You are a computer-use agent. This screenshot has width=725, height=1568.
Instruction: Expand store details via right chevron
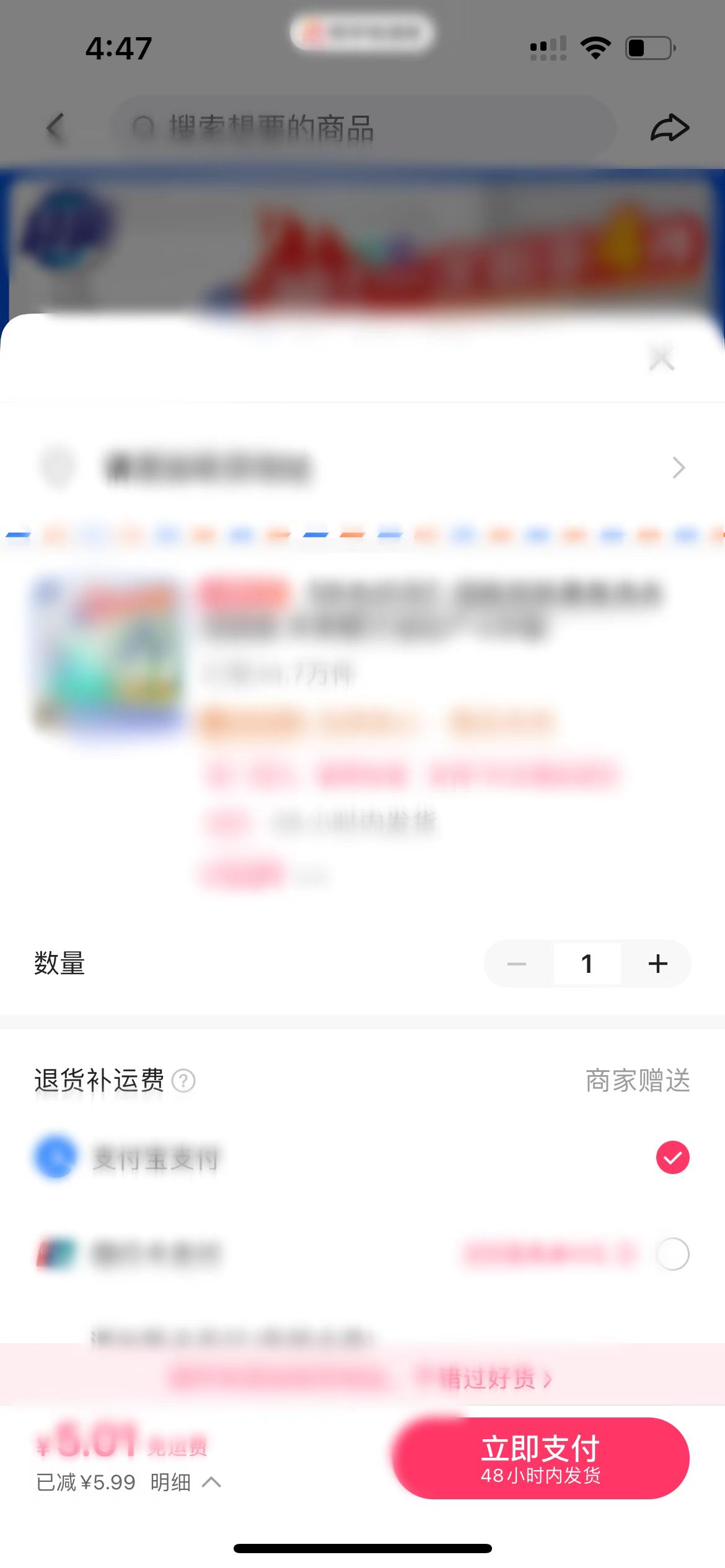pos(679,468)
